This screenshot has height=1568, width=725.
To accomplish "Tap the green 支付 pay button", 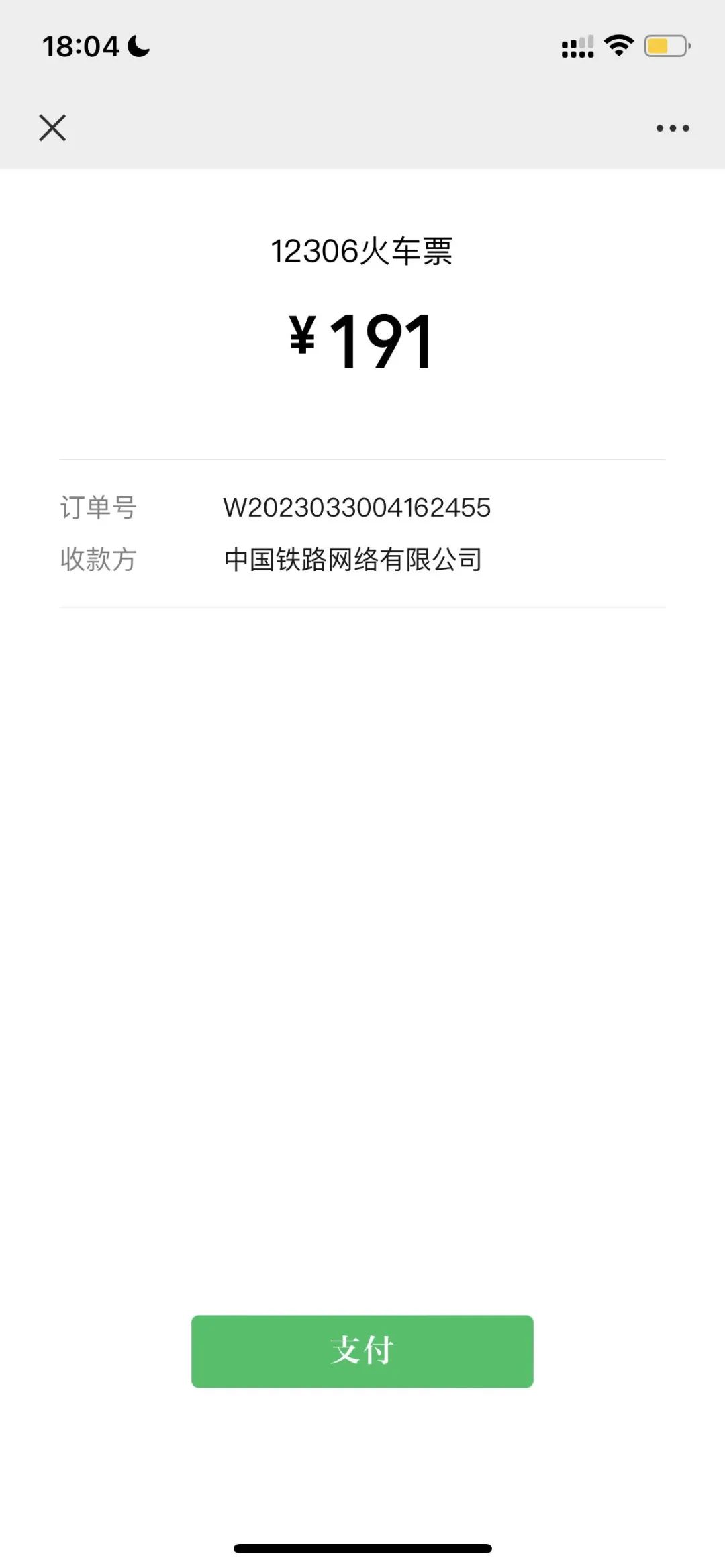I will point(362,1351).
